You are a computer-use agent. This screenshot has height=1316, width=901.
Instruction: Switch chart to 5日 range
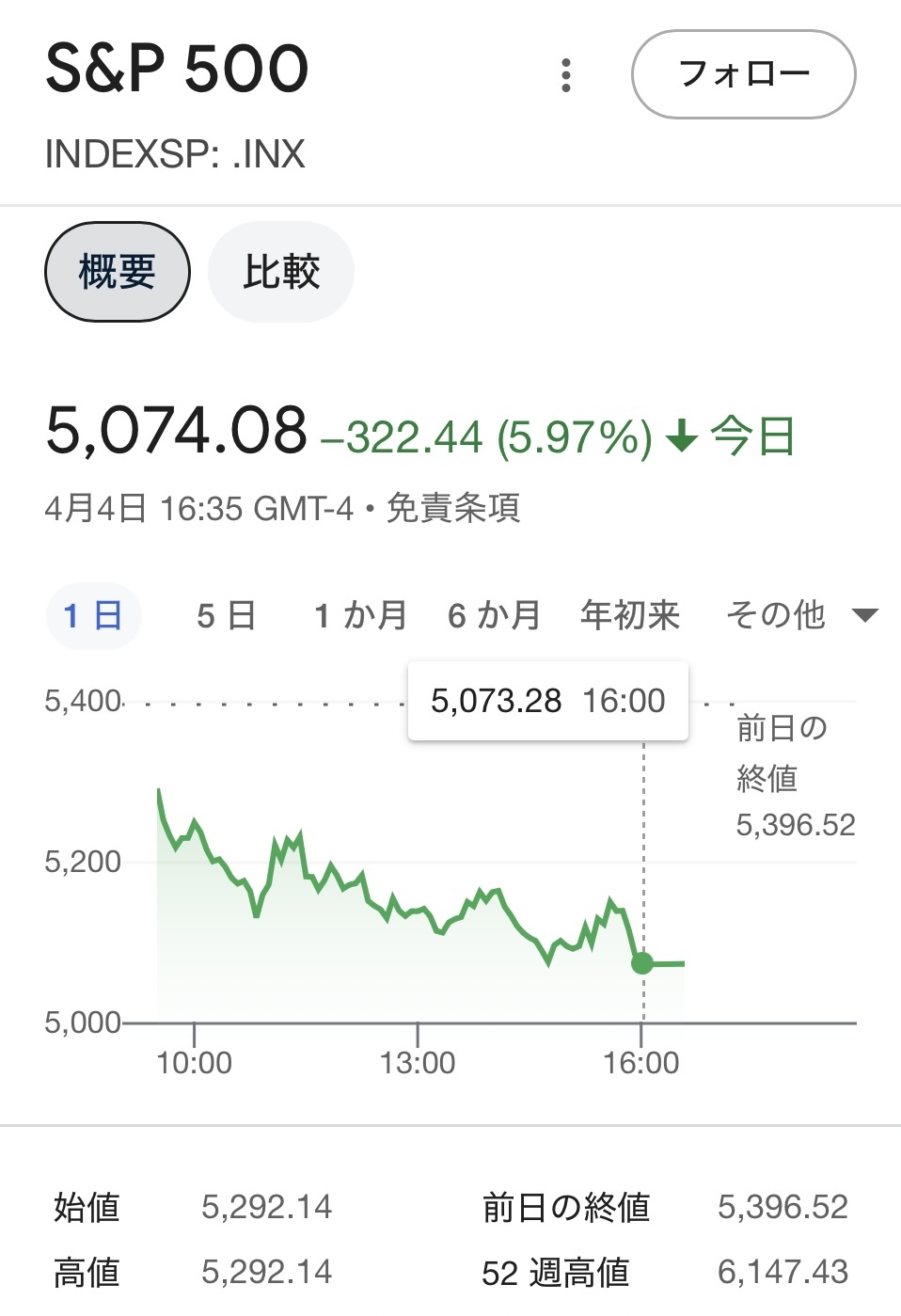(227, 616)
